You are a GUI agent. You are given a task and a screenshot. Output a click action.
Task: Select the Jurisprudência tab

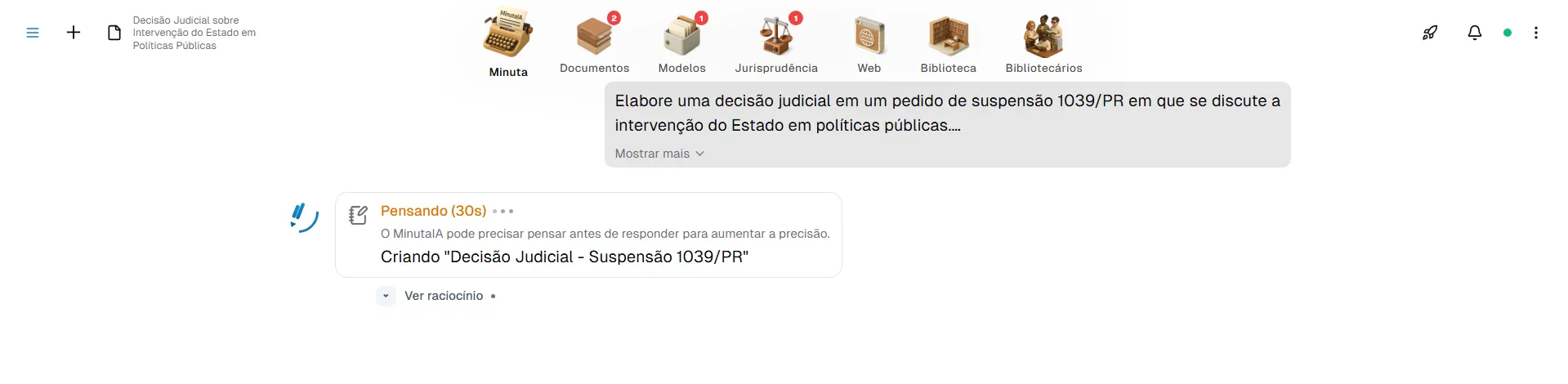pyautogui.click(x=776, y=44)
